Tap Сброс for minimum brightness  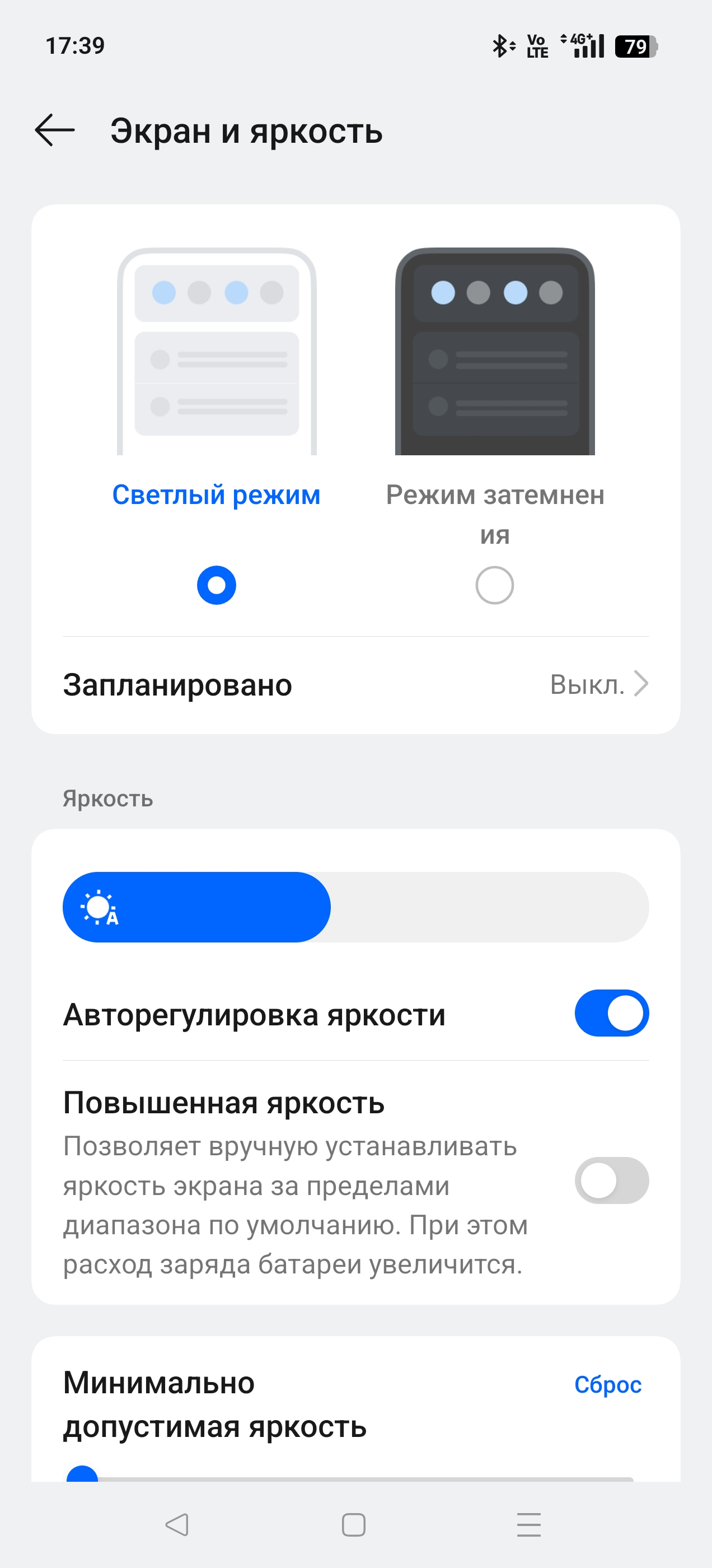coord(608,1384)
